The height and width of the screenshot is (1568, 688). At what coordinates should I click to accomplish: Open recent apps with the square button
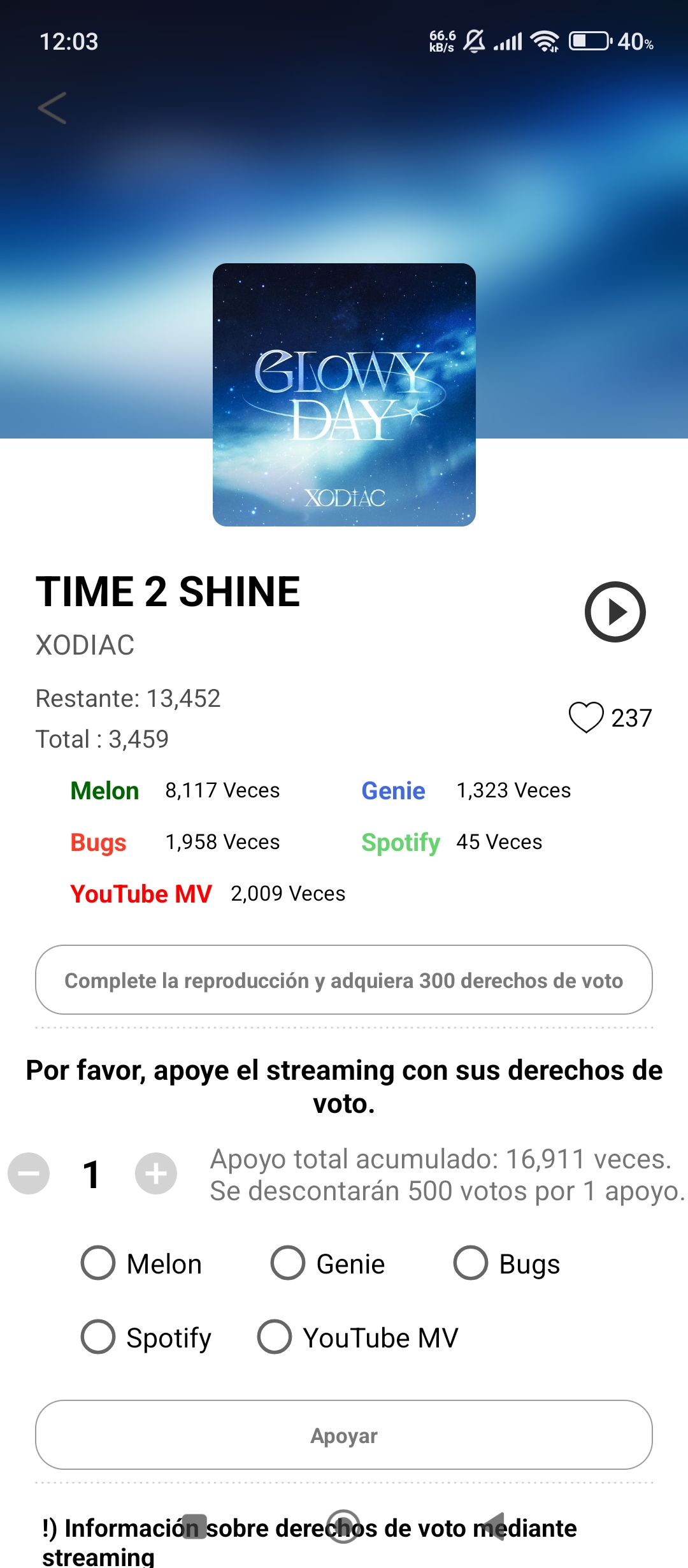194,1527
